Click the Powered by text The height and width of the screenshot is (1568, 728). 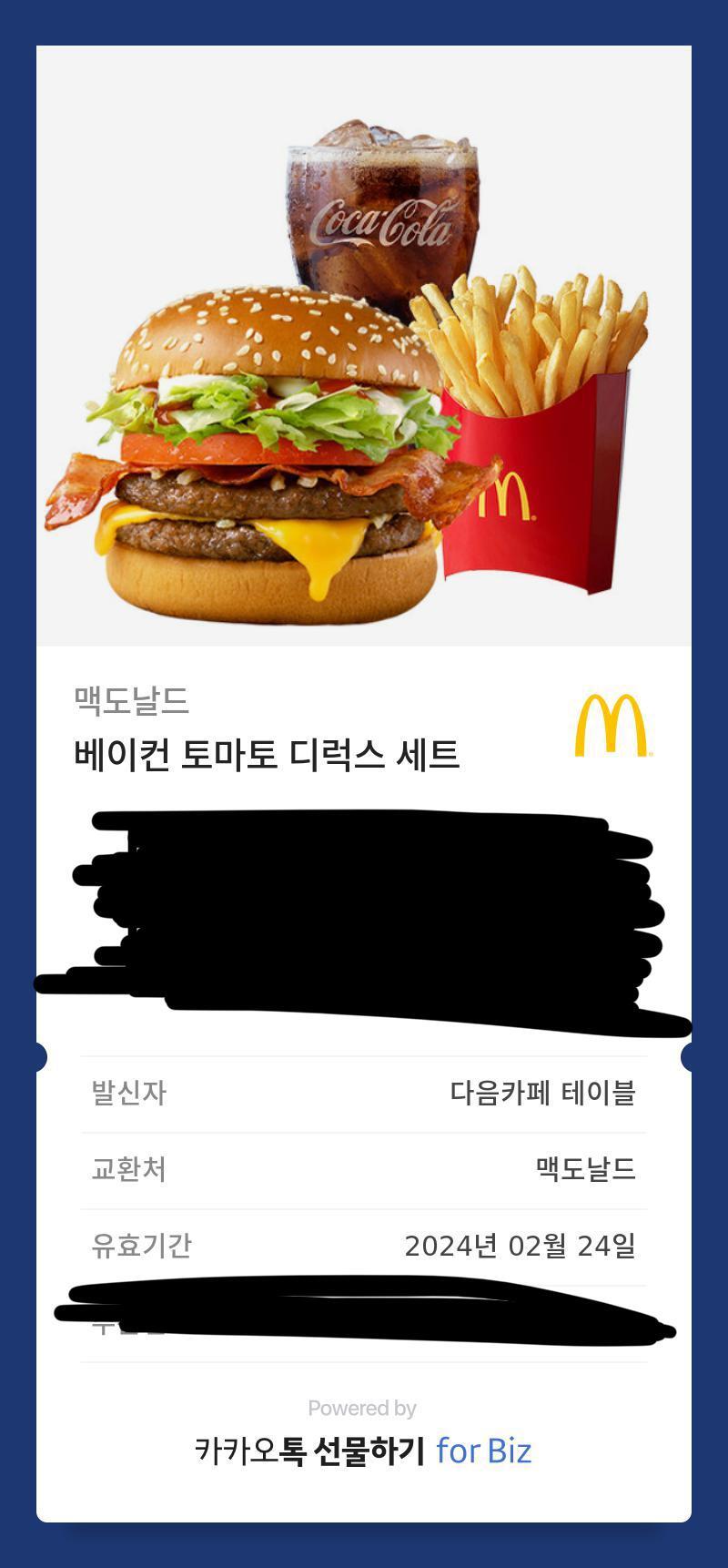click(364, 1407)
